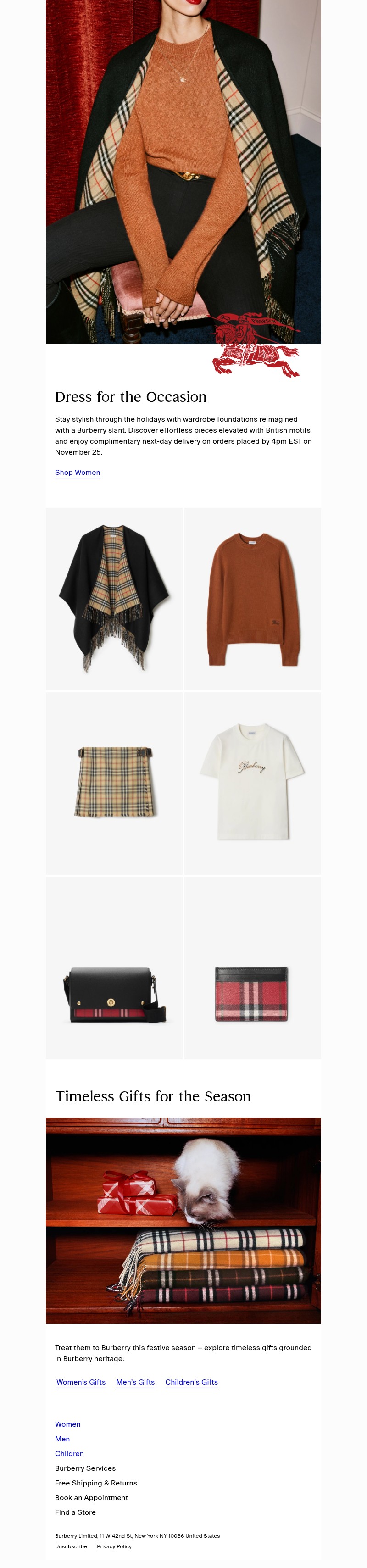Image resolution: width=367 pixels, height=1568 pixels.
Task: Go to the Men footer link
Action: pos(62,1439)
